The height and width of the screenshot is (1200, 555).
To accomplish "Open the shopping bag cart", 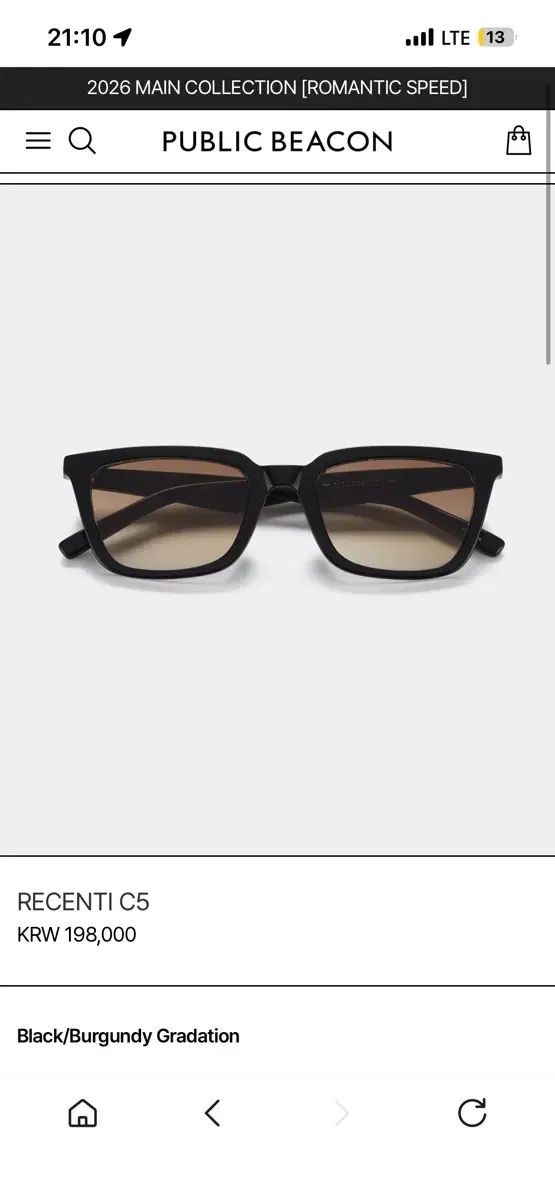I will click(518, 140).
